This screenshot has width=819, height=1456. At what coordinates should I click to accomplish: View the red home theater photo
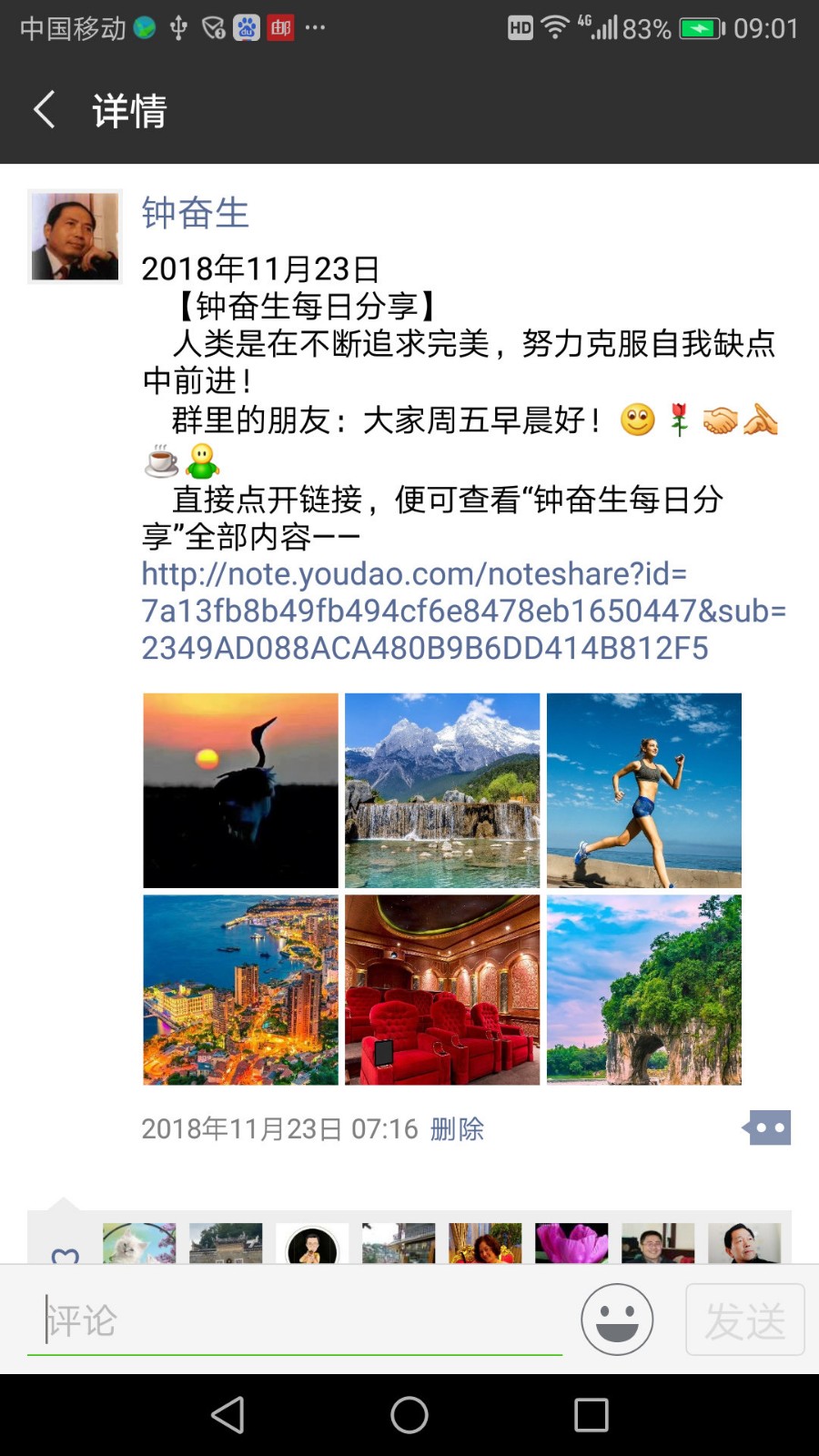tap(442, 990)
